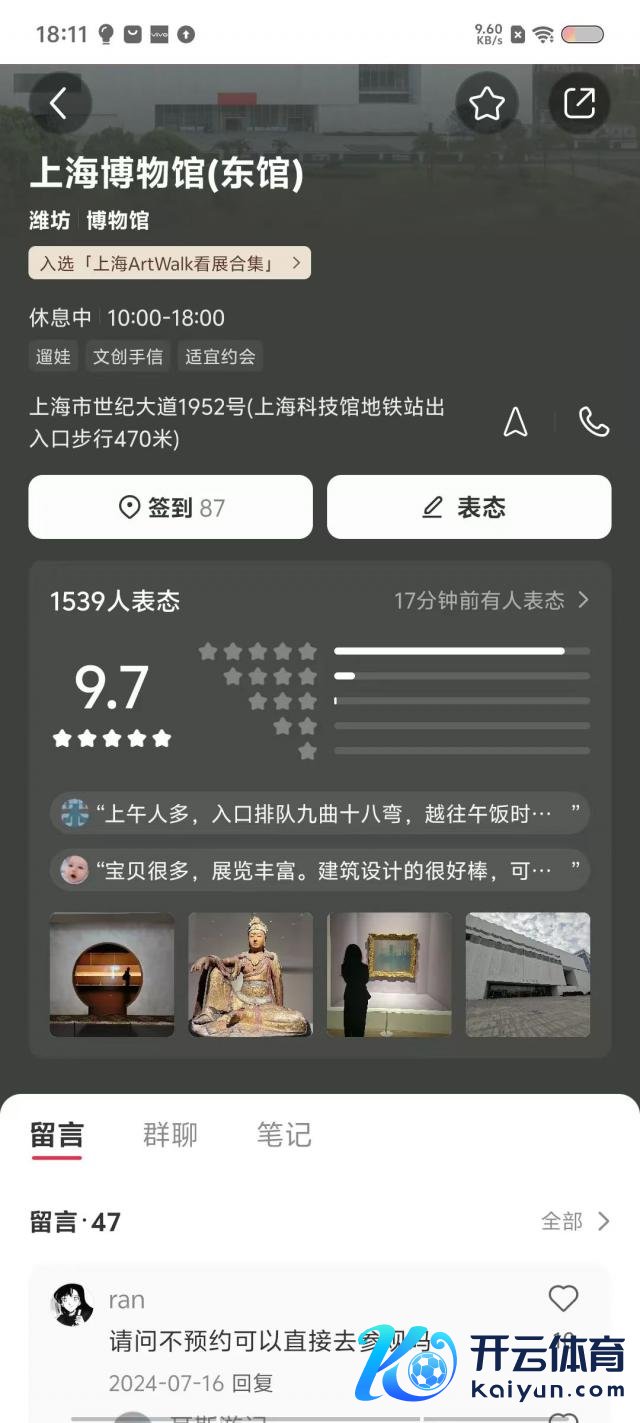View the circular doorway photo
Viewport: 640px width, 1423px height.
pos(112,974)
